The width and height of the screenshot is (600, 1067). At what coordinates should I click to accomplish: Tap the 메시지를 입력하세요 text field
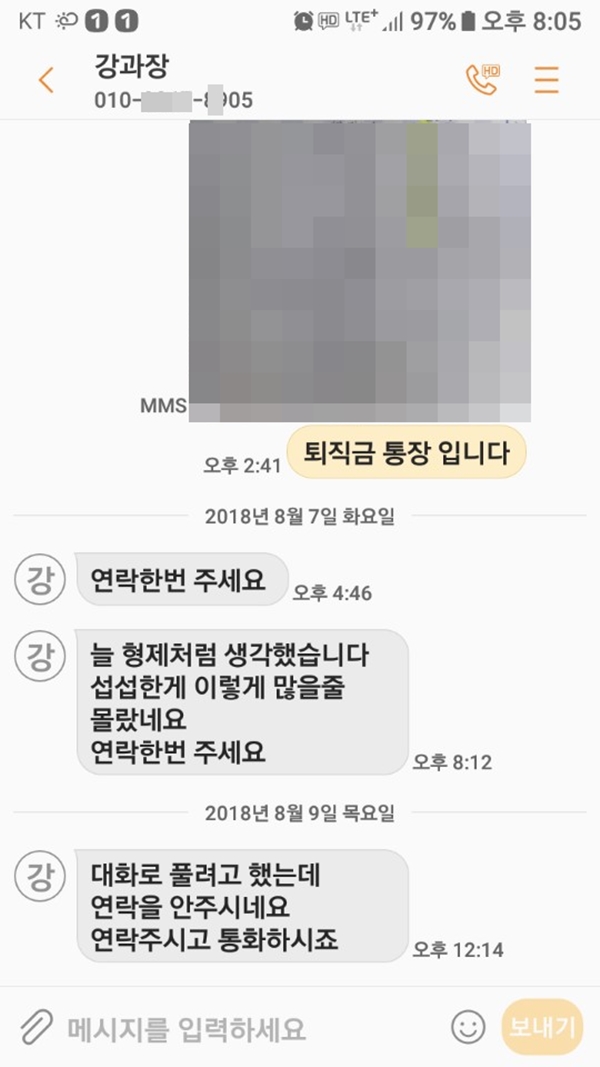250,1027
